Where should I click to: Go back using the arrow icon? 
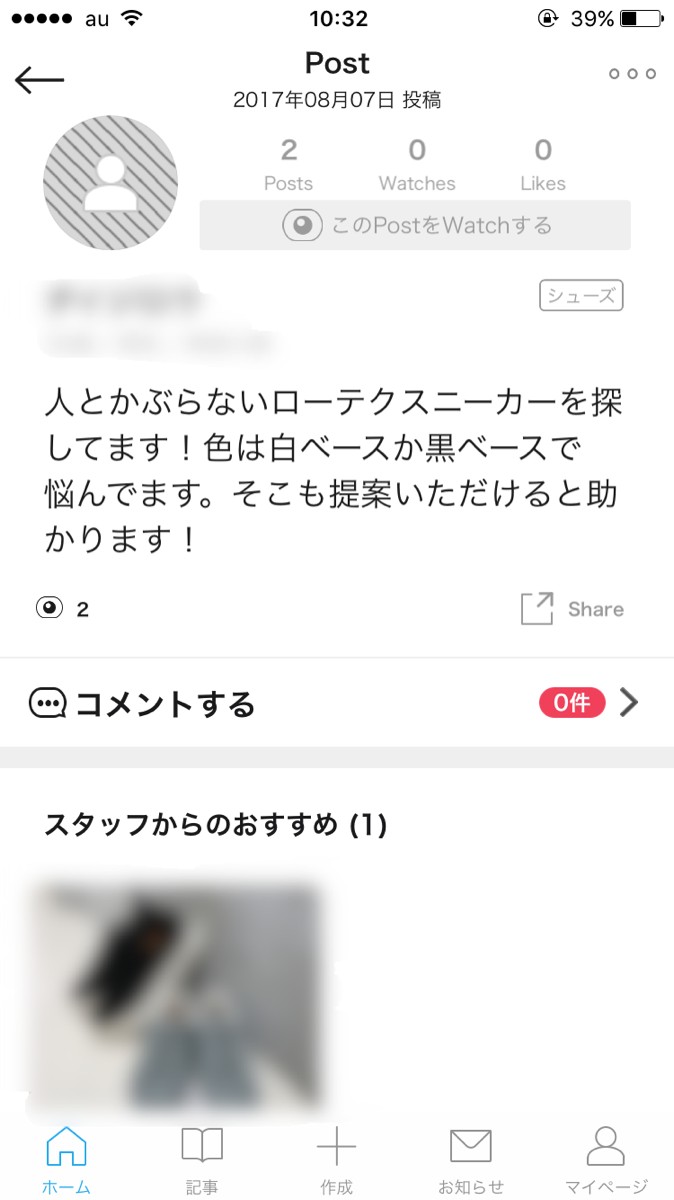pos(40,81)
